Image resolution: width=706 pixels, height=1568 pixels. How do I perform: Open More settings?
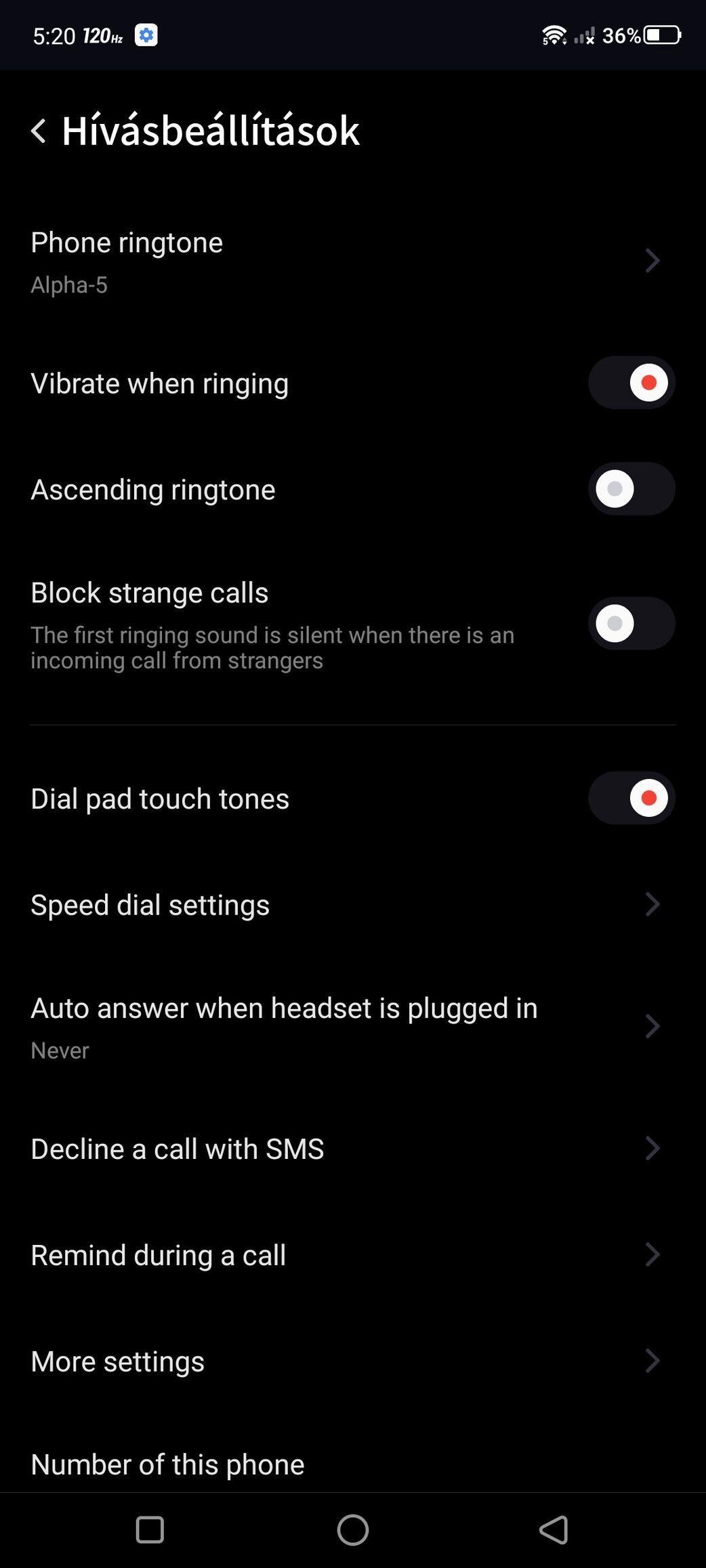pyautogui.click(x=353, y=1361)
